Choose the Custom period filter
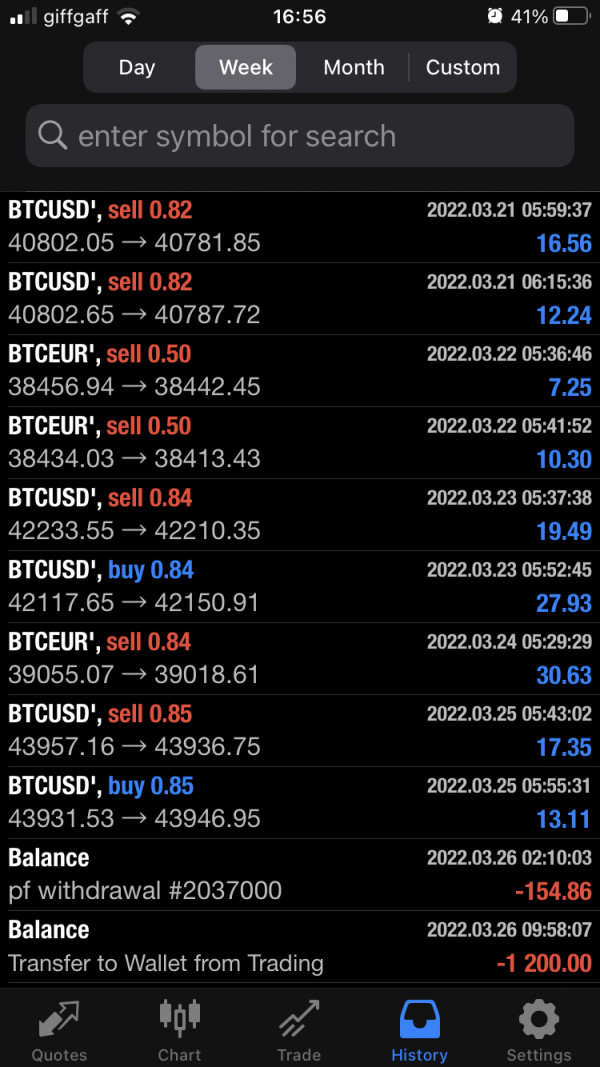This screenshot has height=1067, width=600. [462, 68]
